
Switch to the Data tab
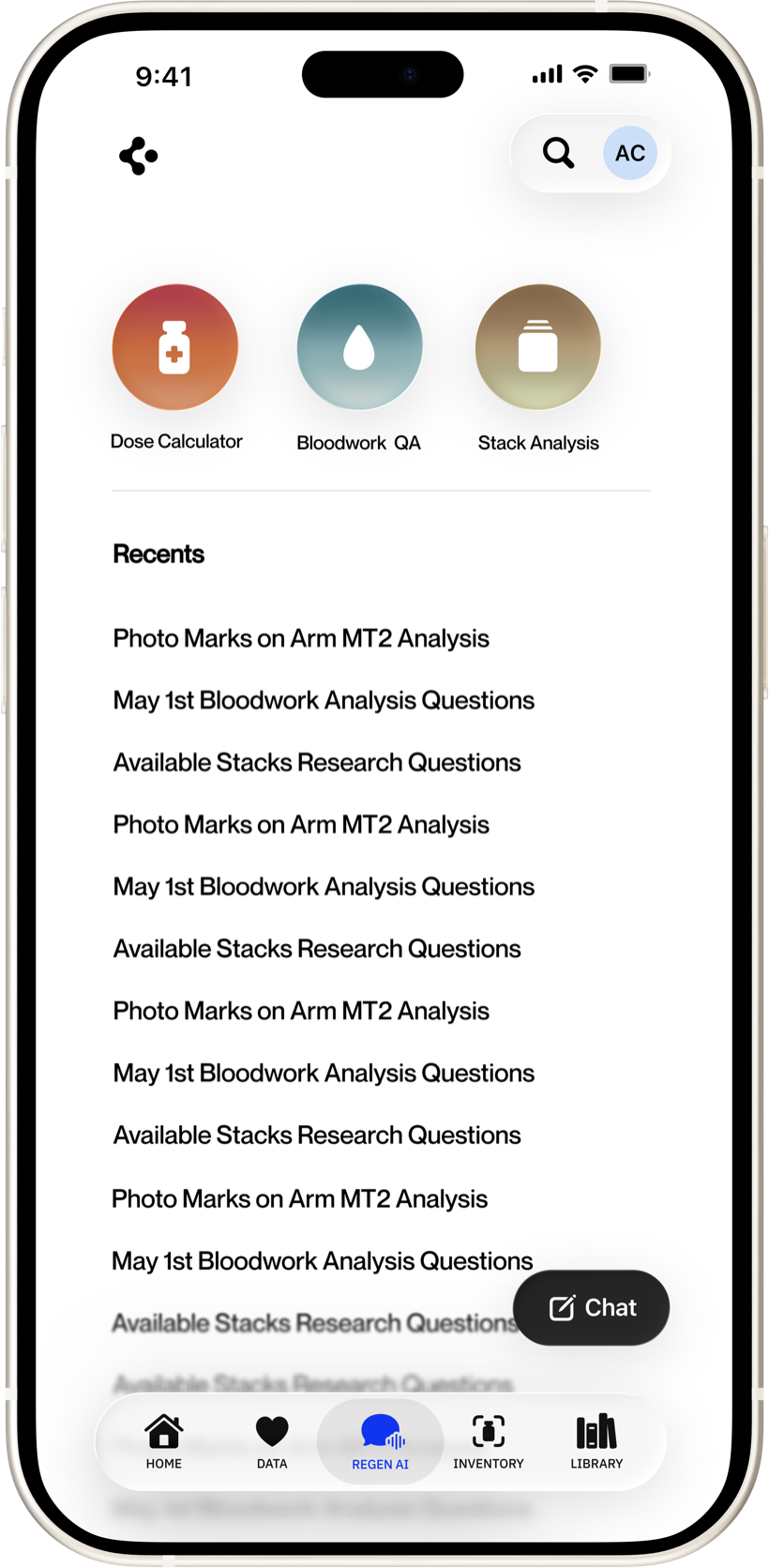[x=272, y=1441]
